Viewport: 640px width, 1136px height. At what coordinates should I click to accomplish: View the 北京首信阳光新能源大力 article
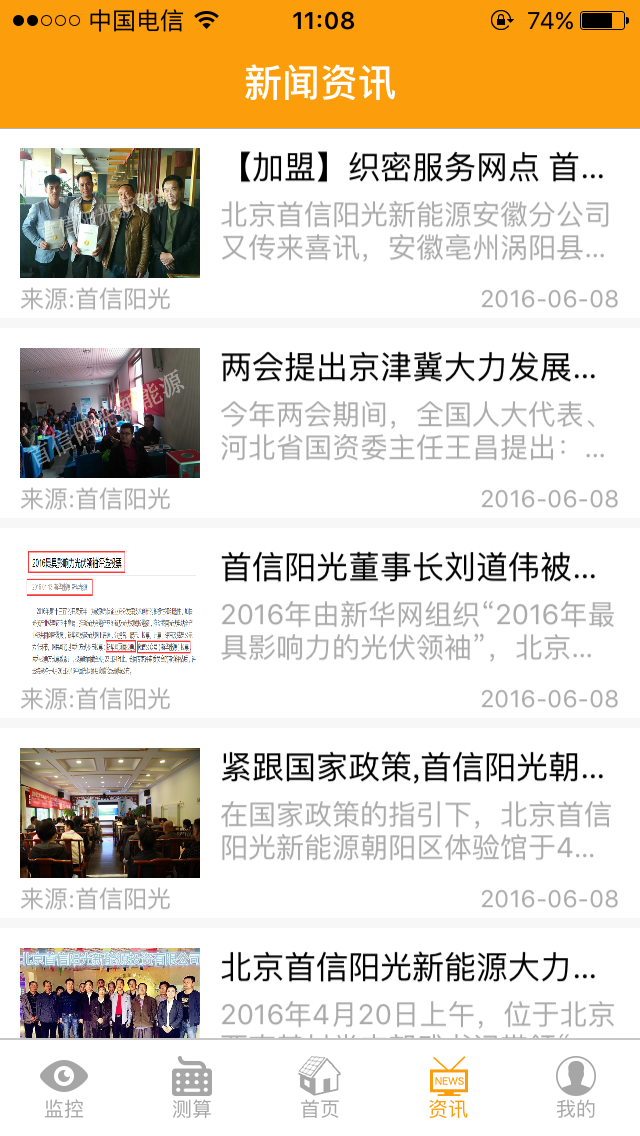coord(408,968)
